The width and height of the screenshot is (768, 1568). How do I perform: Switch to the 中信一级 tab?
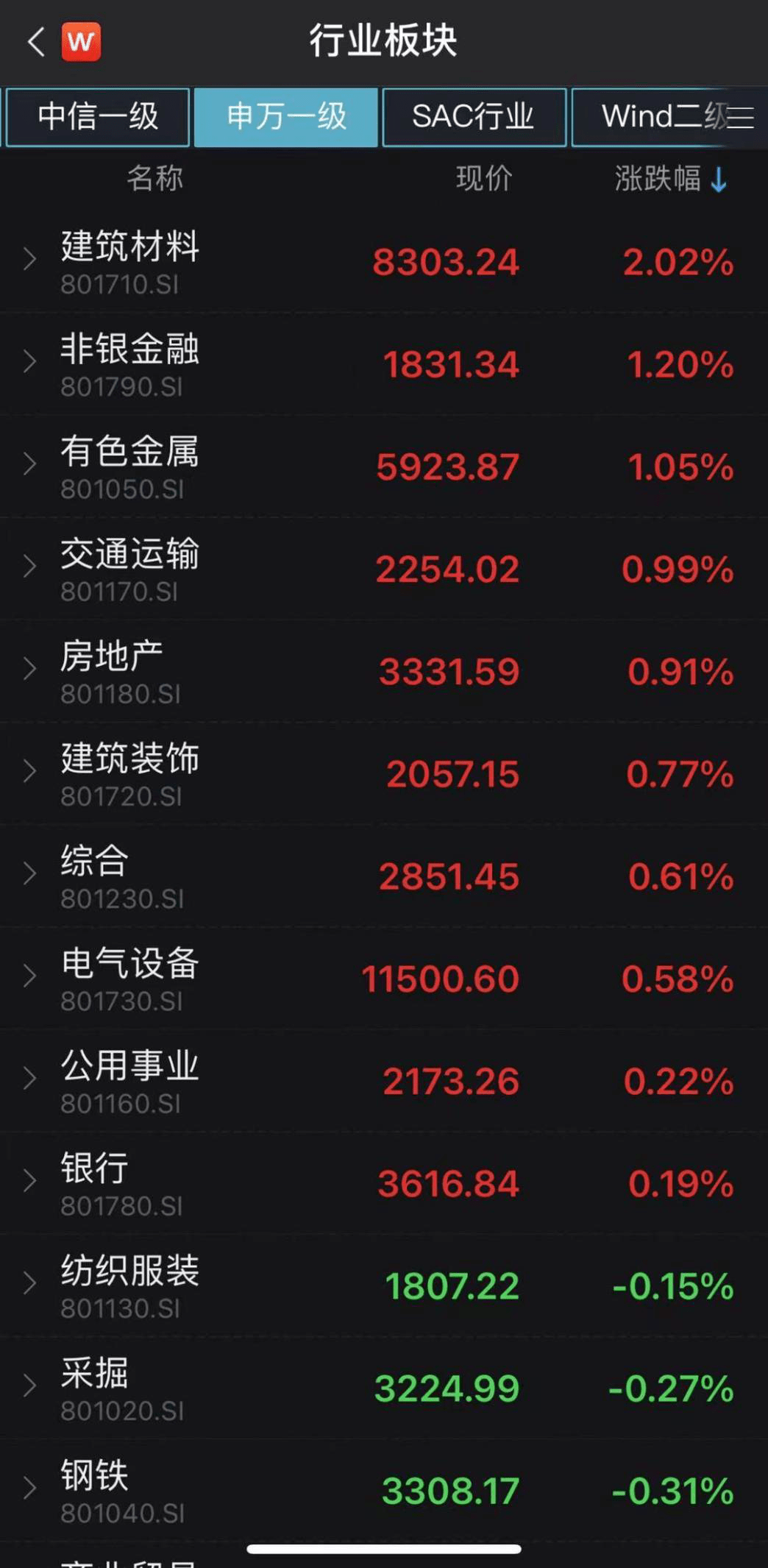coord(98,117)
